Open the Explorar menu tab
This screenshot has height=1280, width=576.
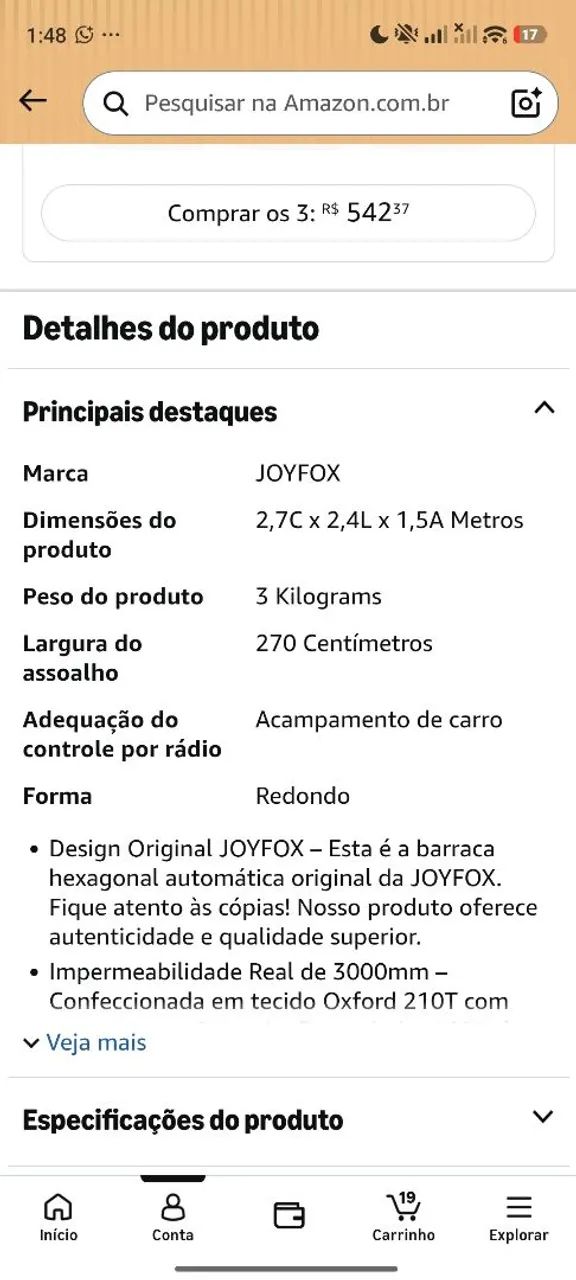[x=518, y=1216]
